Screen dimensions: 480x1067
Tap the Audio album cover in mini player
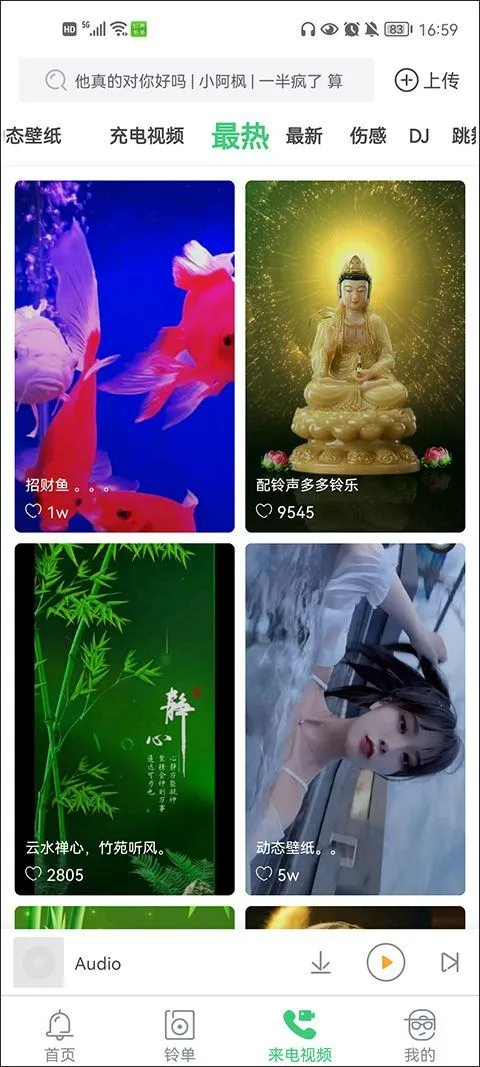point(39,963)
